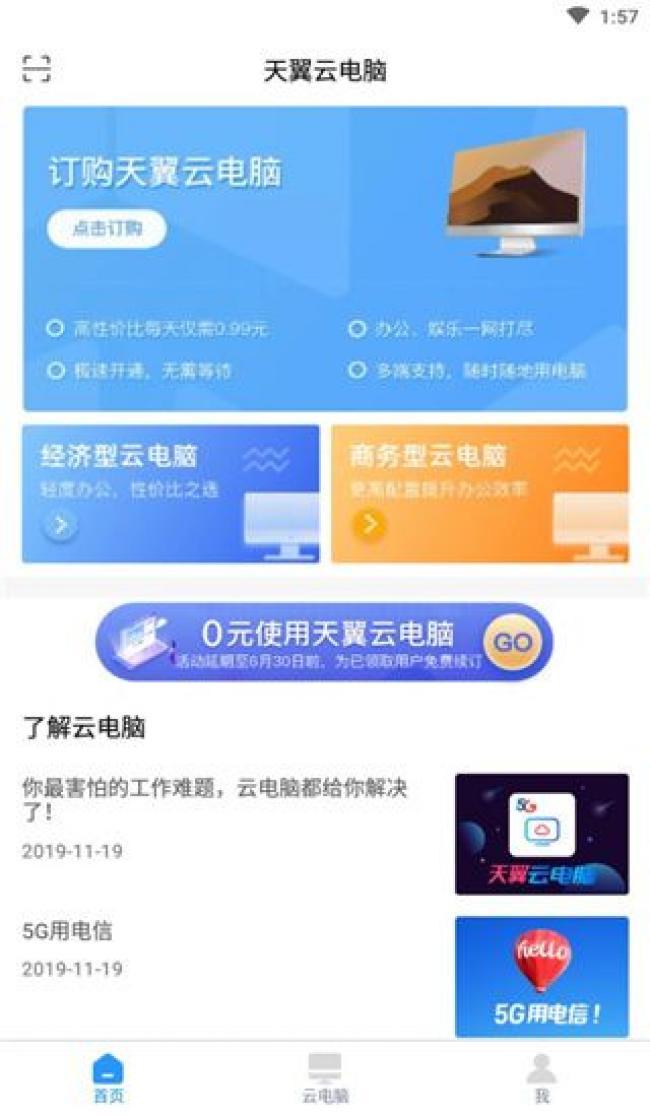This screenshot has width=650, height=1117.
Task: Open the 5G用电信 article
Action: (x=68, y=932)
